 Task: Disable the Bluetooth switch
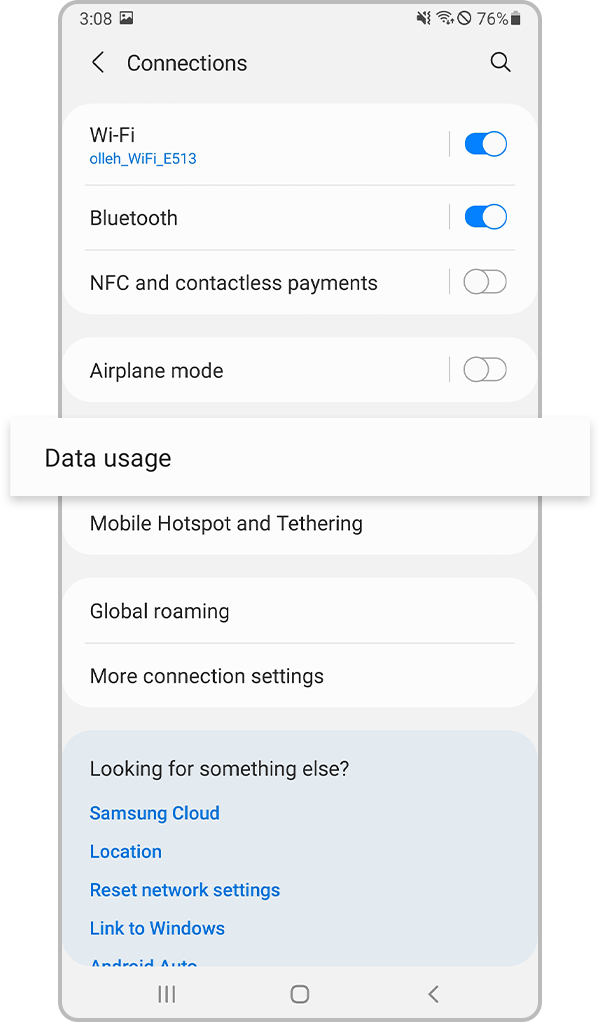point(485,217)
